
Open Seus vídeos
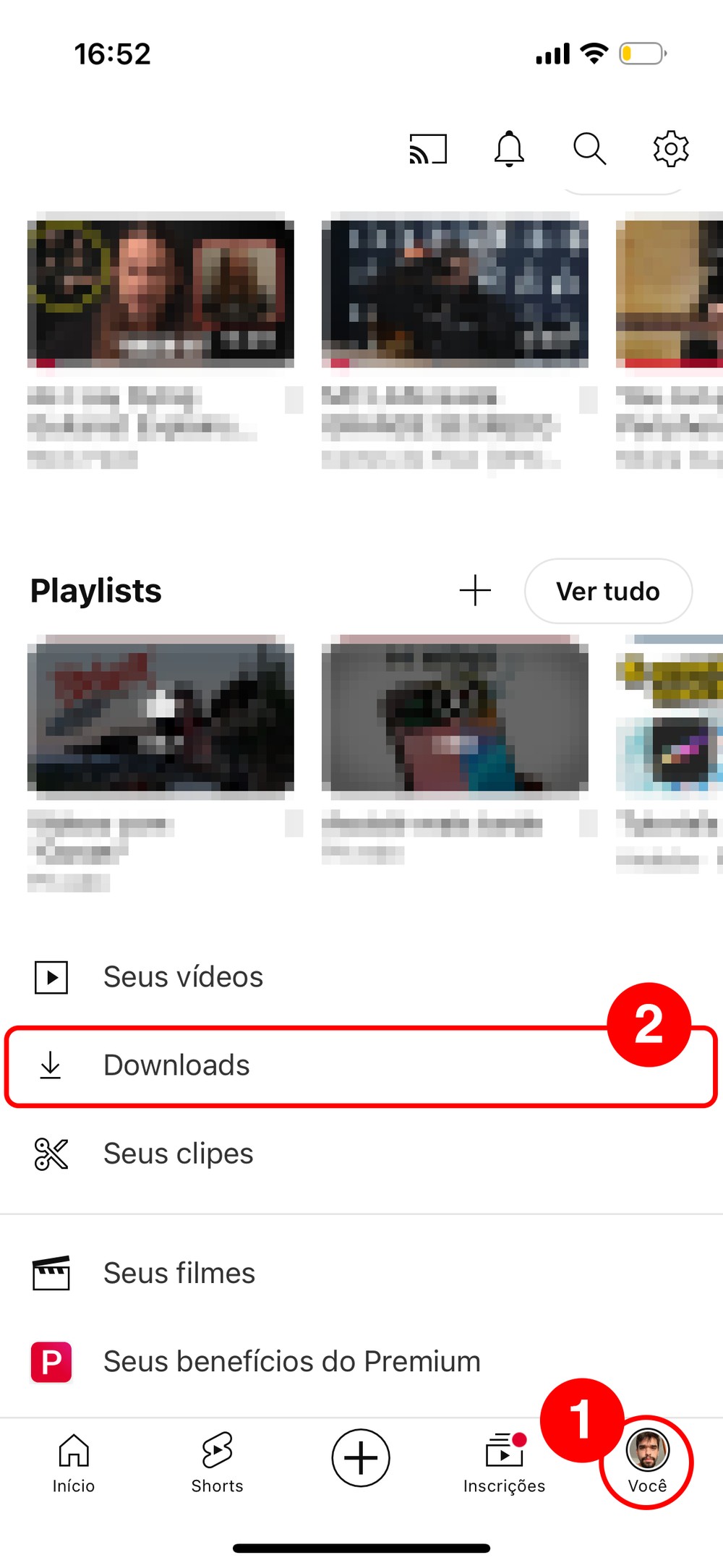pyautogui.click(x=183, y=977)
